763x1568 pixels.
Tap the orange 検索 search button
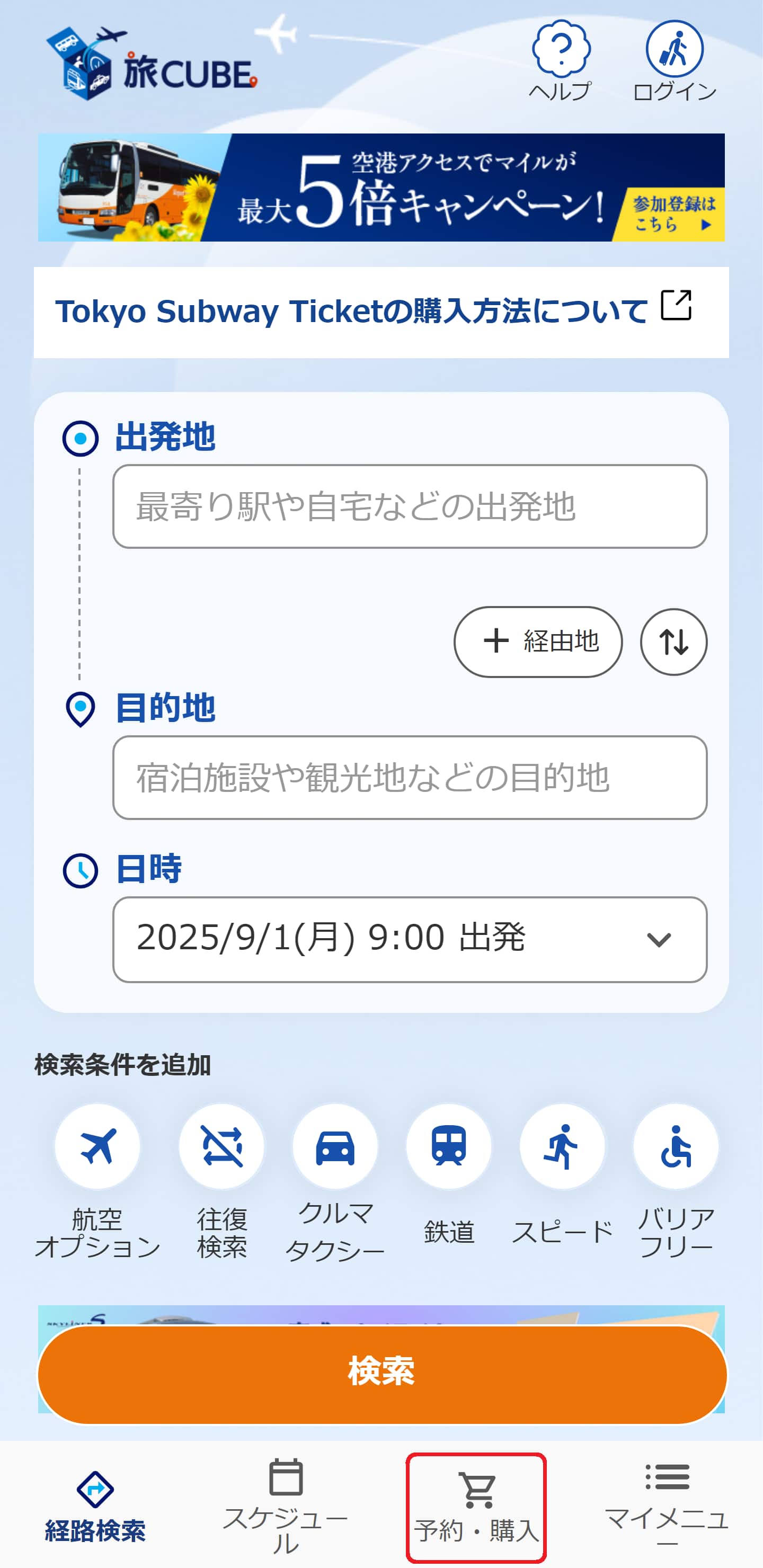(381, 1374)
